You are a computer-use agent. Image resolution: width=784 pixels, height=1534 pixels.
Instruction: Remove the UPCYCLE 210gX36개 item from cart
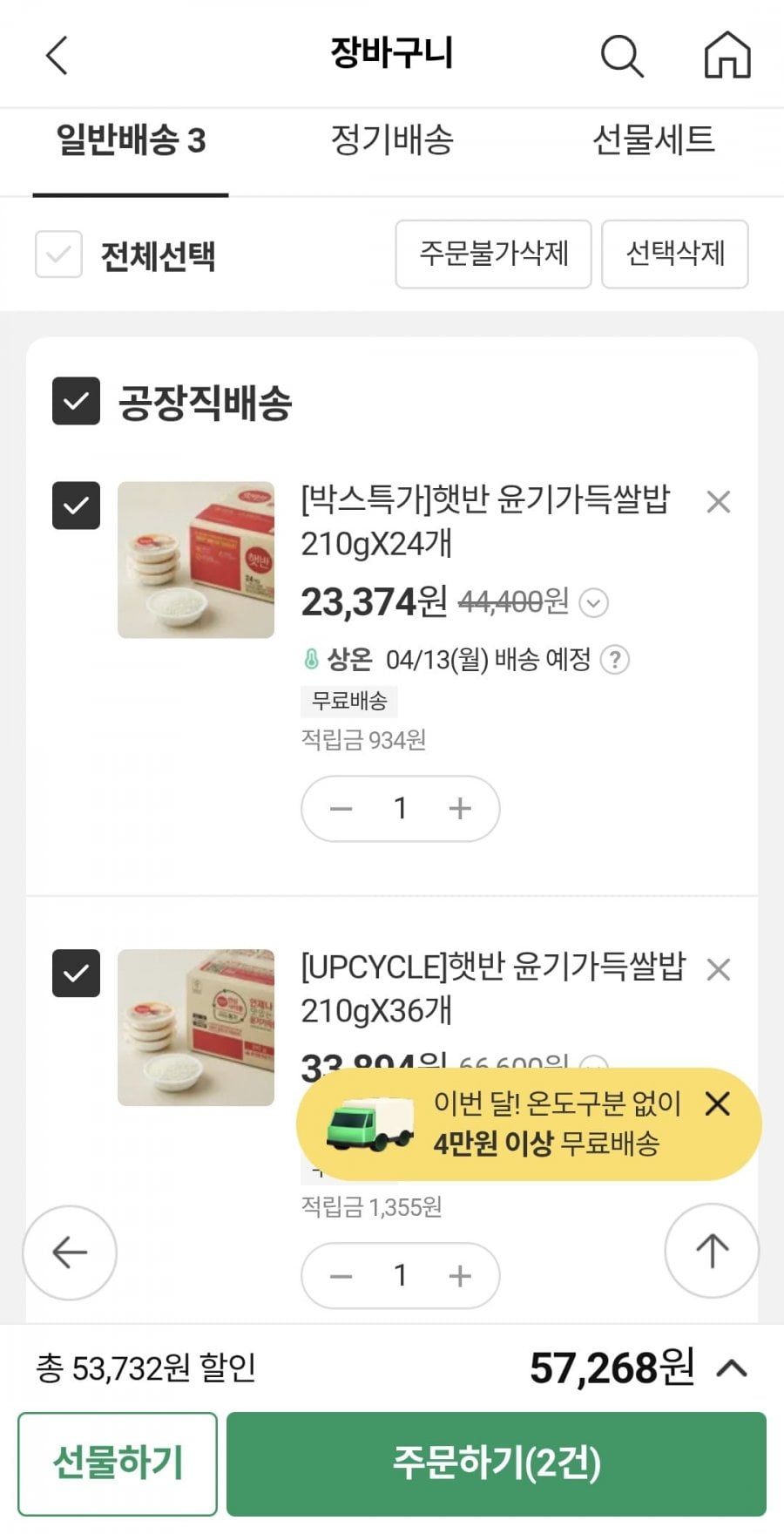718,969
